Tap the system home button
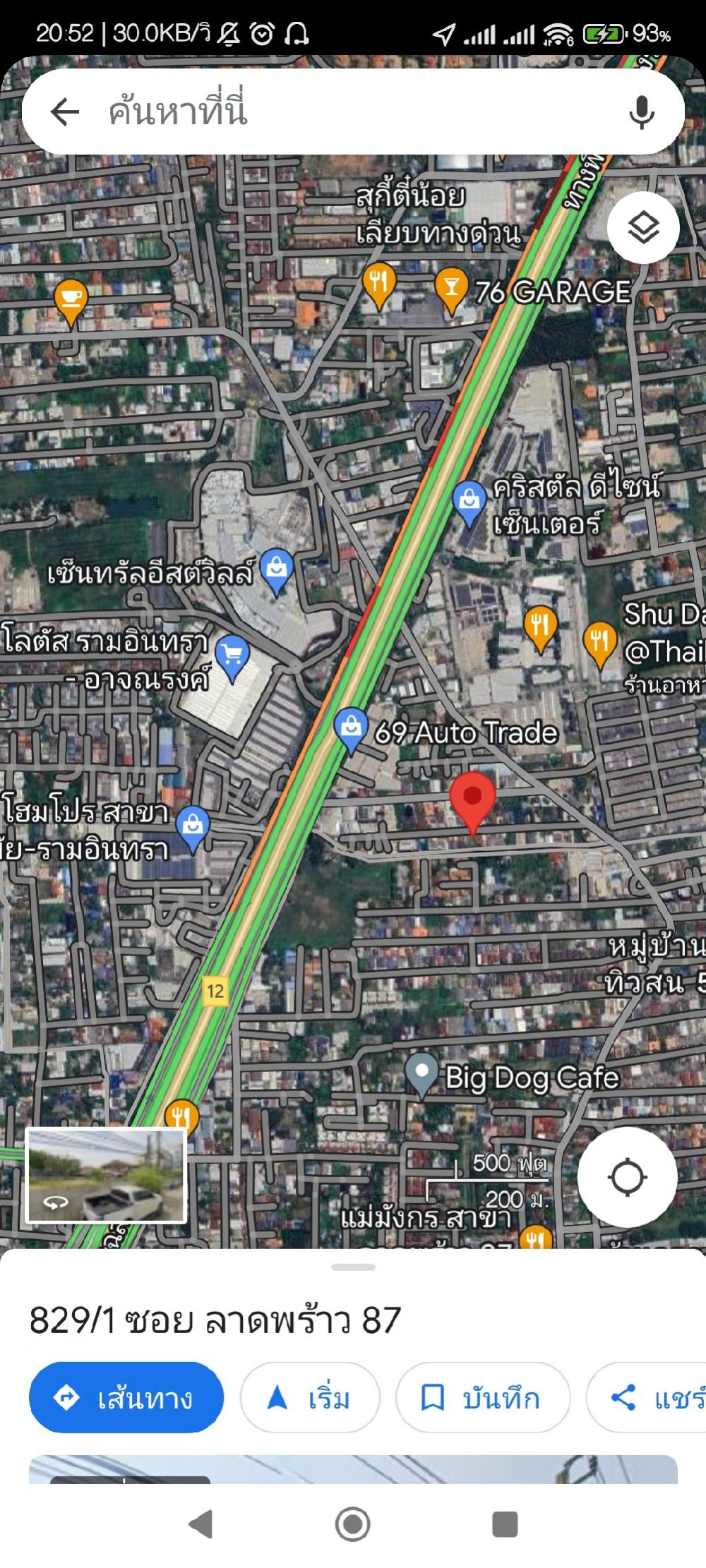The width and height of the screenshot is (706, 1568). tap(353, 1524)
